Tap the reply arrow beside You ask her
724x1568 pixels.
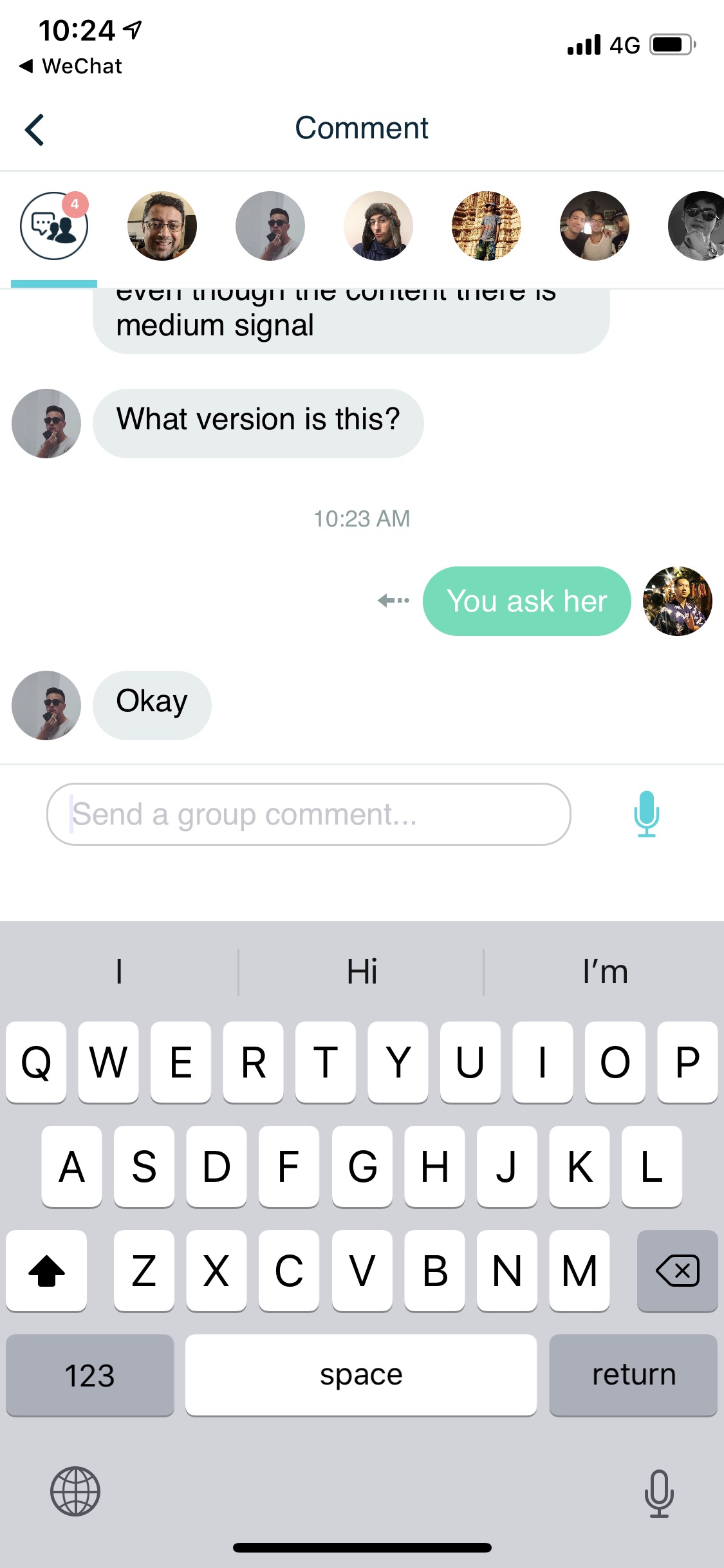point(393,601)
